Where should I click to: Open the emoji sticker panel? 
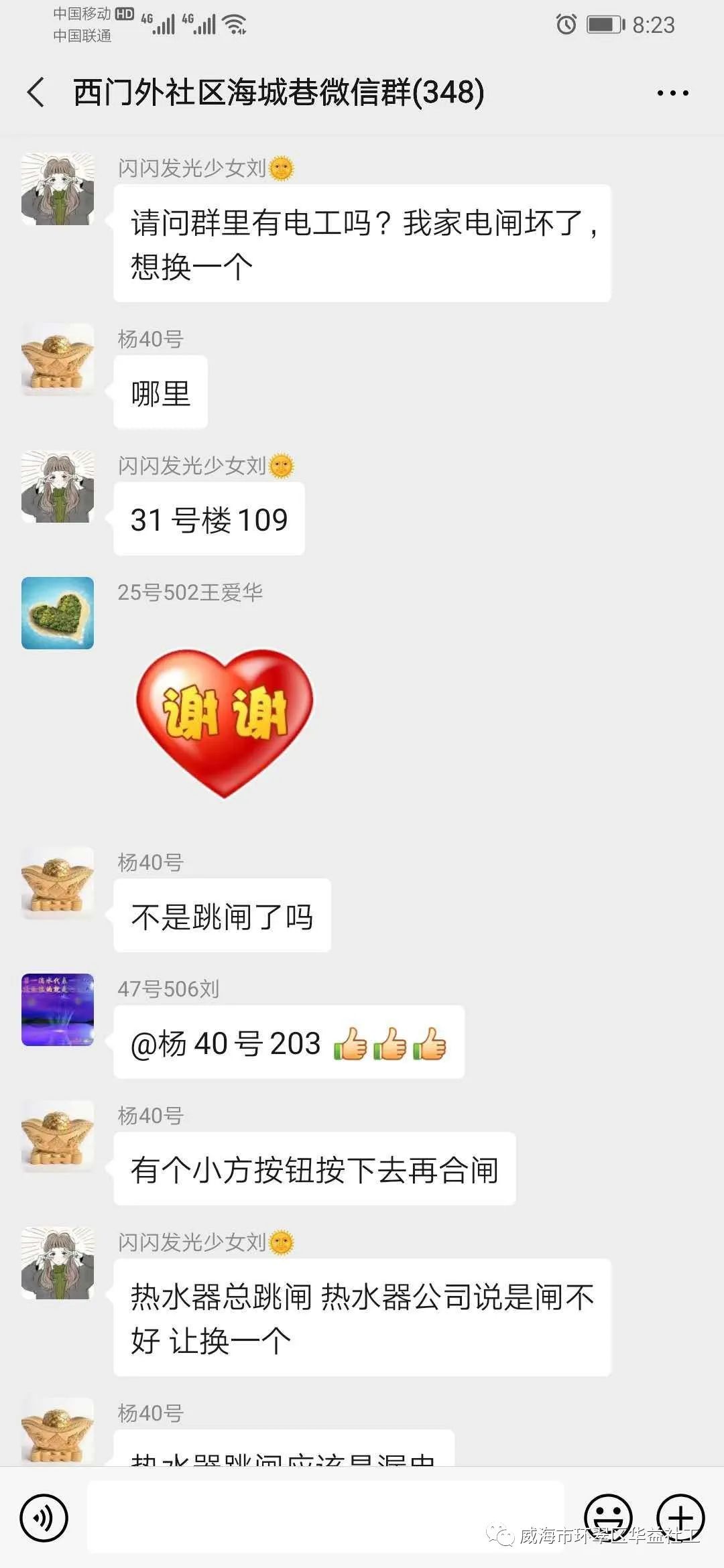coord(608,1516)
